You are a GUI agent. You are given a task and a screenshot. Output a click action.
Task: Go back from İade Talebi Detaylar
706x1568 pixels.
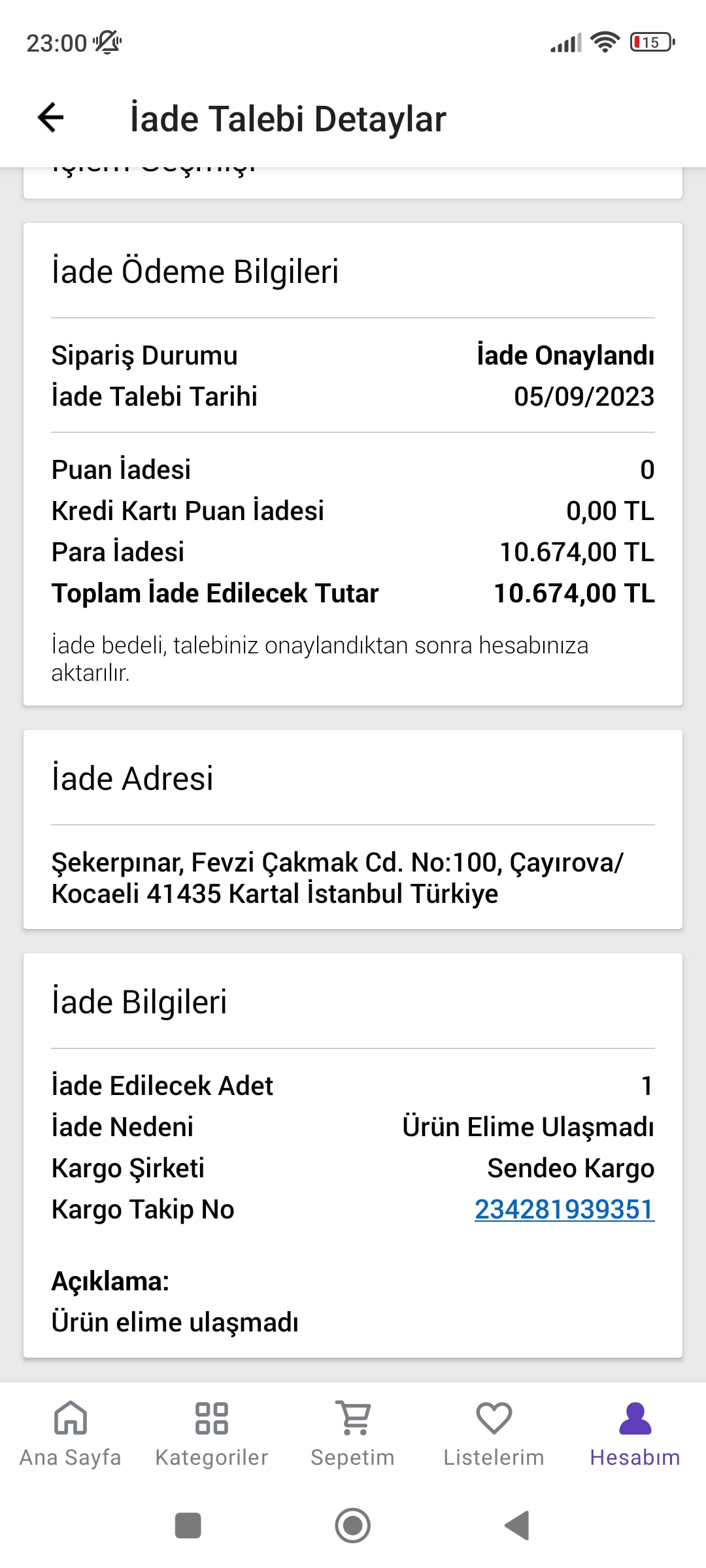click(x=51, y=118)
